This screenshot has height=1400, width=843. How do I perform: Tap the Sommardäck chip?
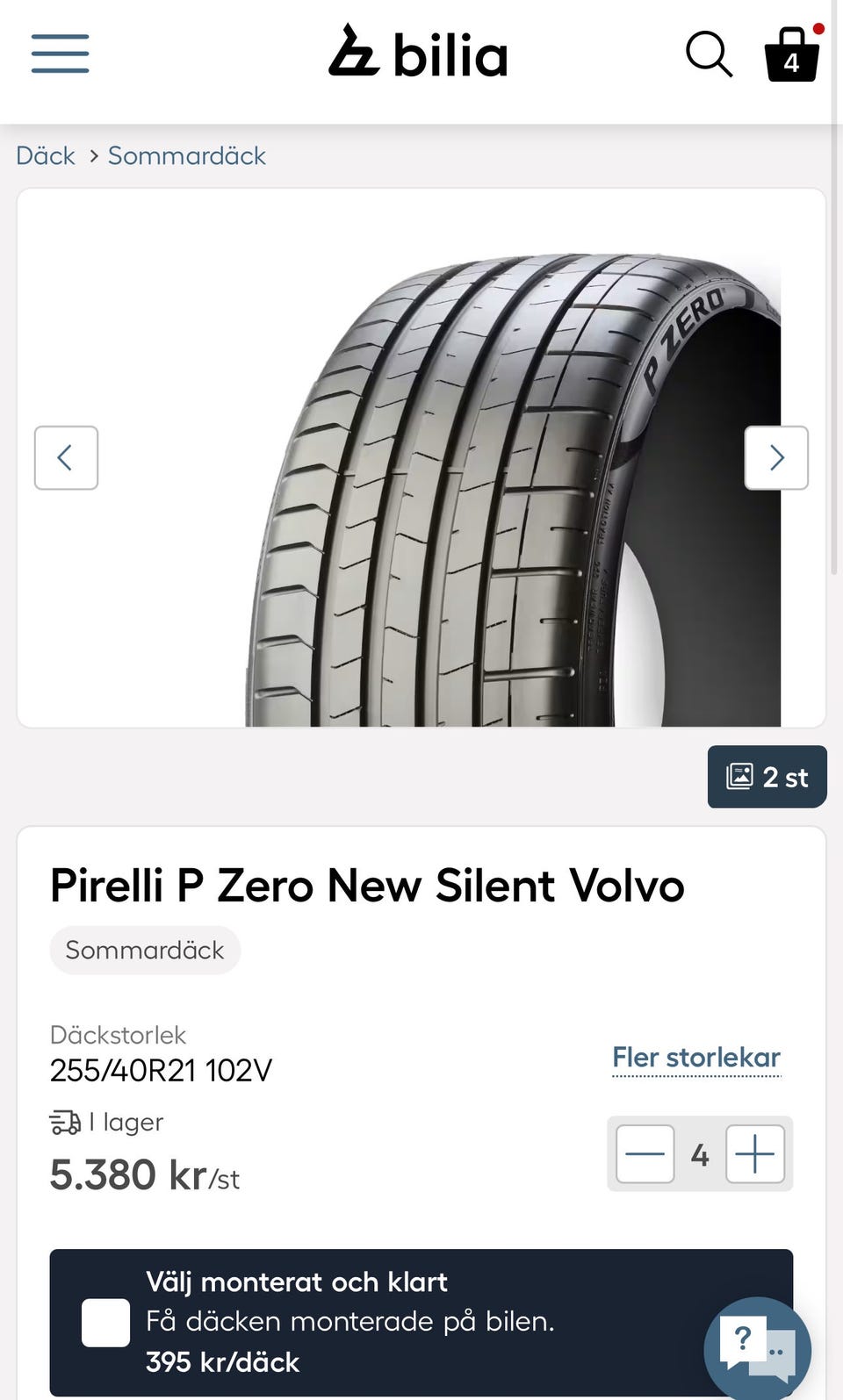coord(145,951)
